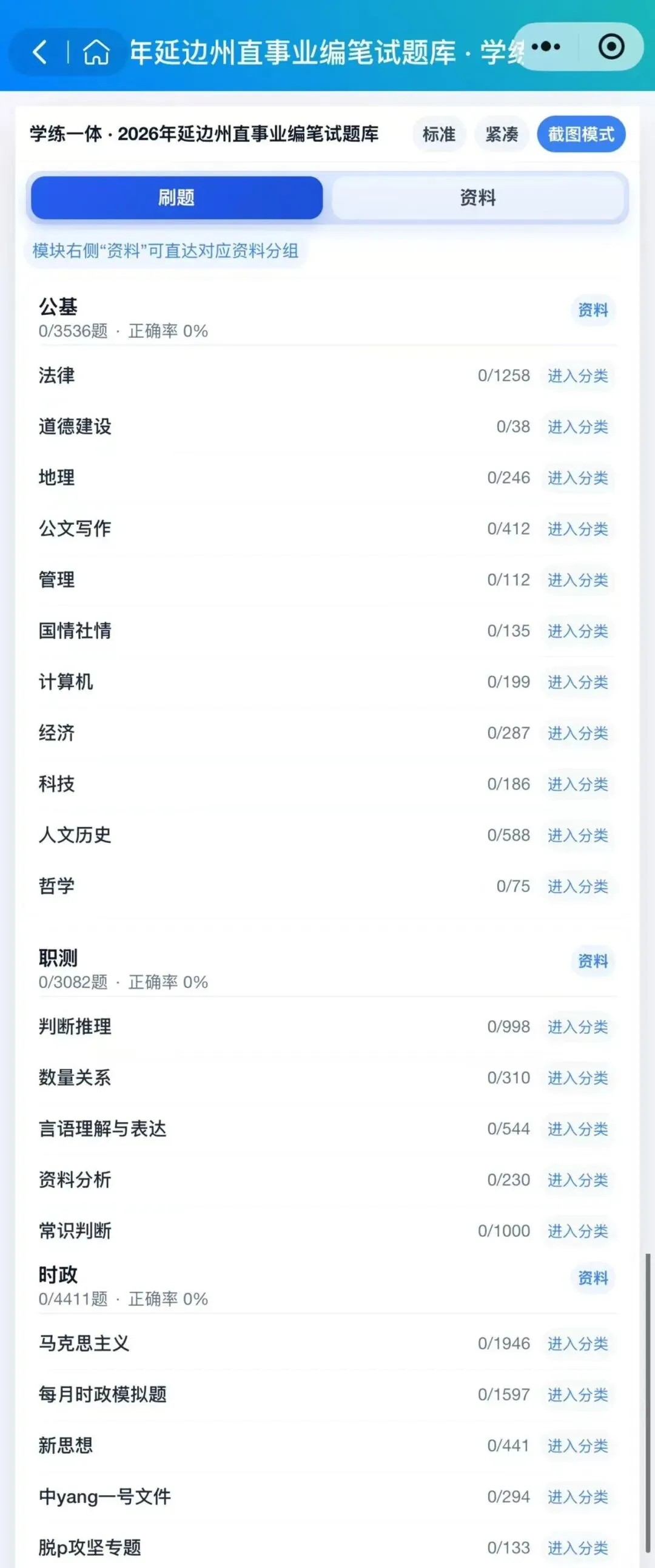Enter the 资料分析 category
The width and height of the screenshot is (655, 1568).
(578, 1180)
